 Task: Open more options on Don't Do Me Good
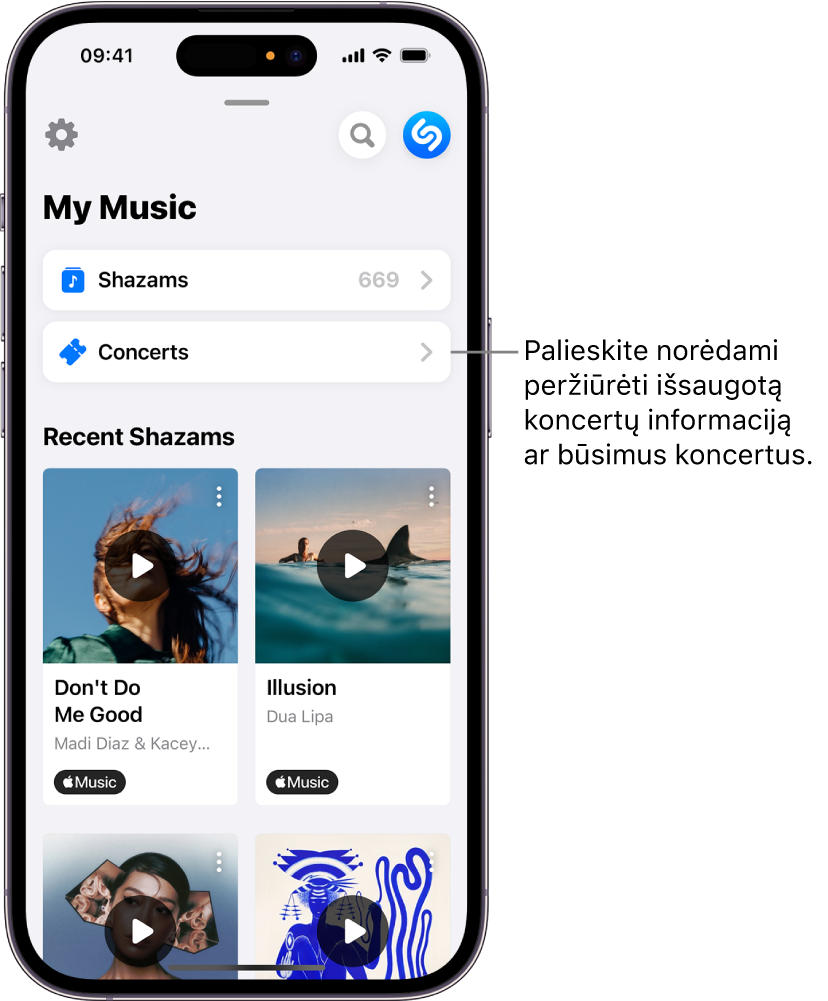[219, 496]
